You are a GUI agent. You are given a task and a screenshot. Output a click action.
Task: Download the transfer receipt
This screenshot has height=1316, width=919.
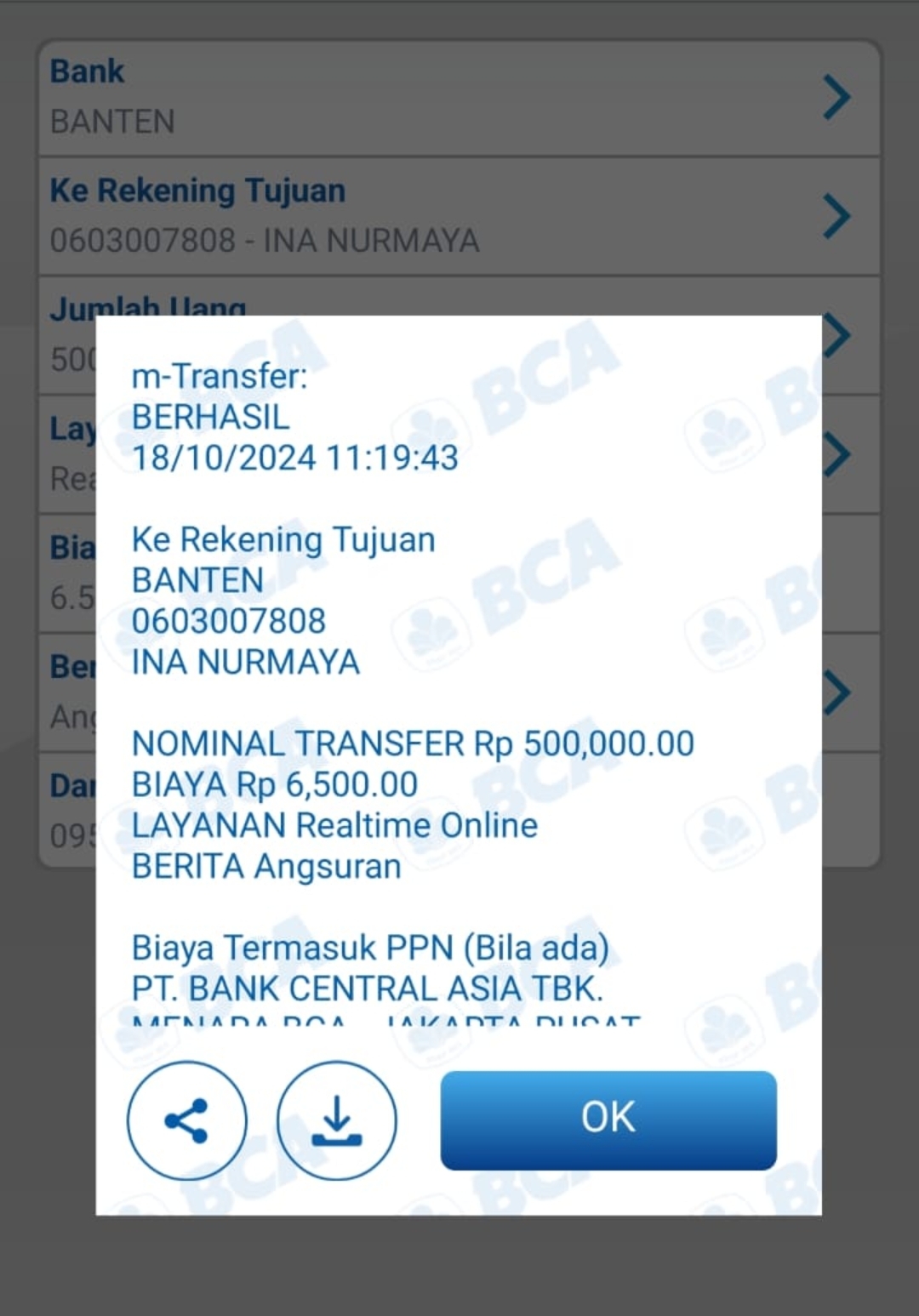[x=337, y=1120]
